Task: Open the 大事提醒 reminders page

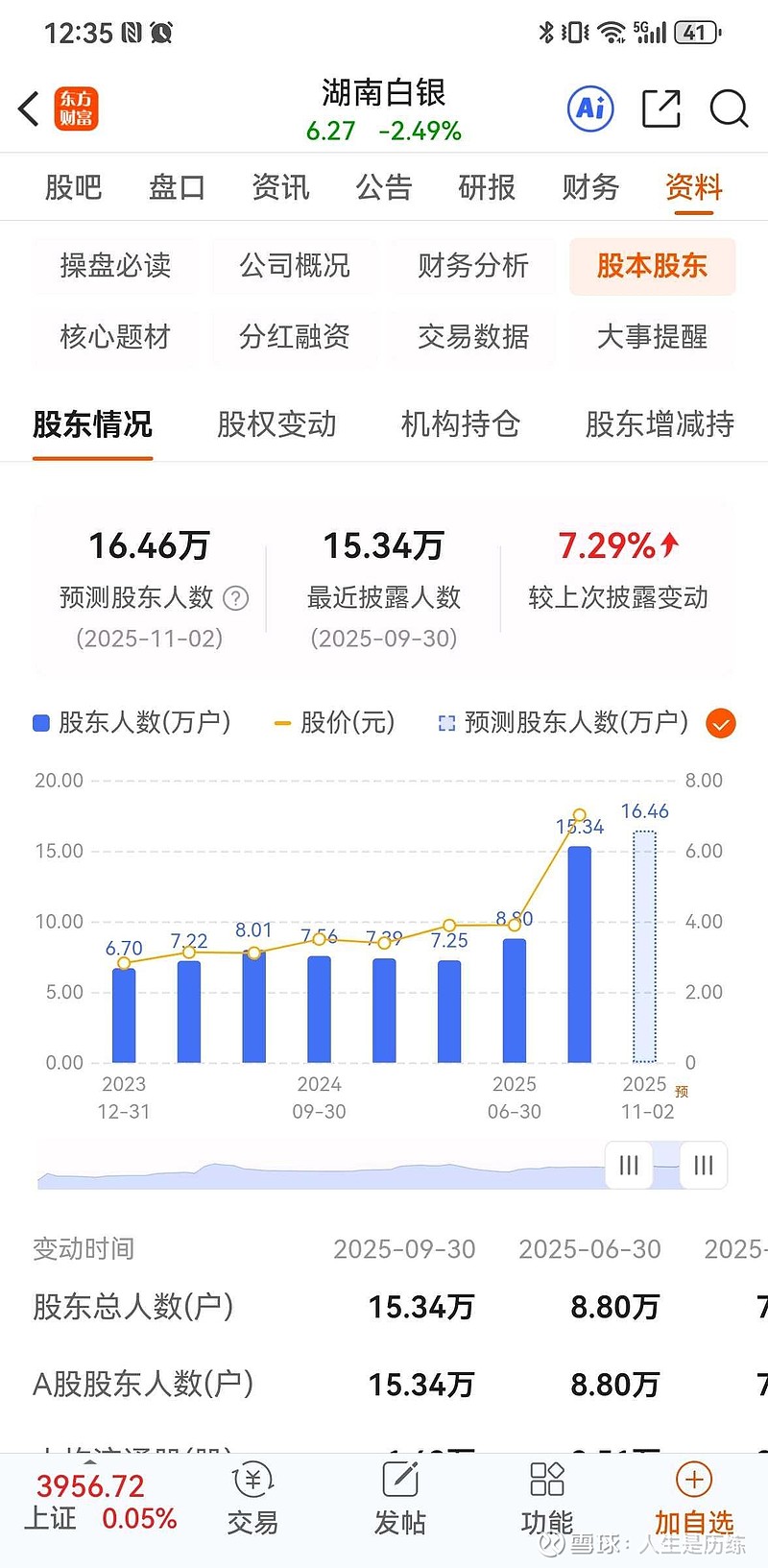Action: (651, 337)
